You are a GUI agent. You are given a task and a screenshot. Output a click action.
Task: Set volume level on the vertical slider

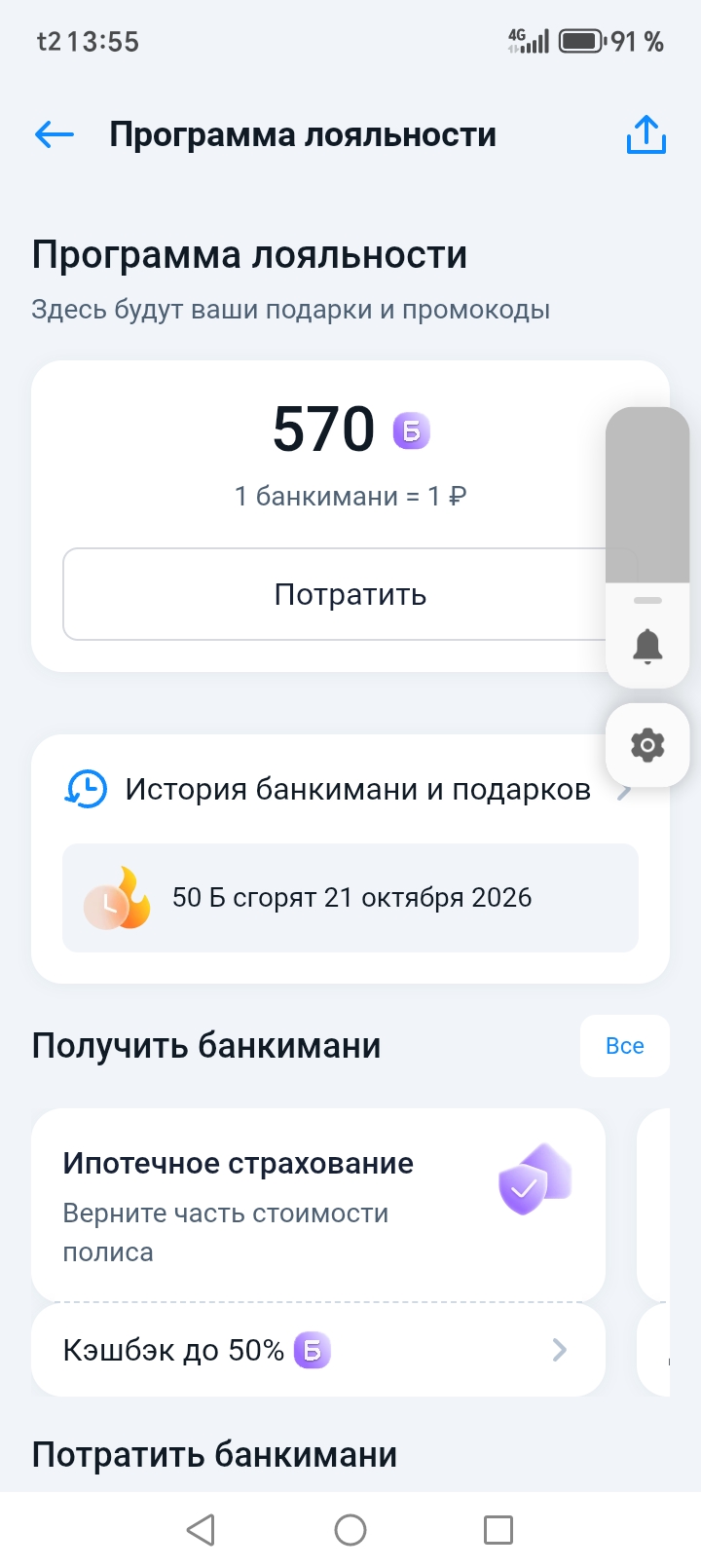[x=647, y=497]
